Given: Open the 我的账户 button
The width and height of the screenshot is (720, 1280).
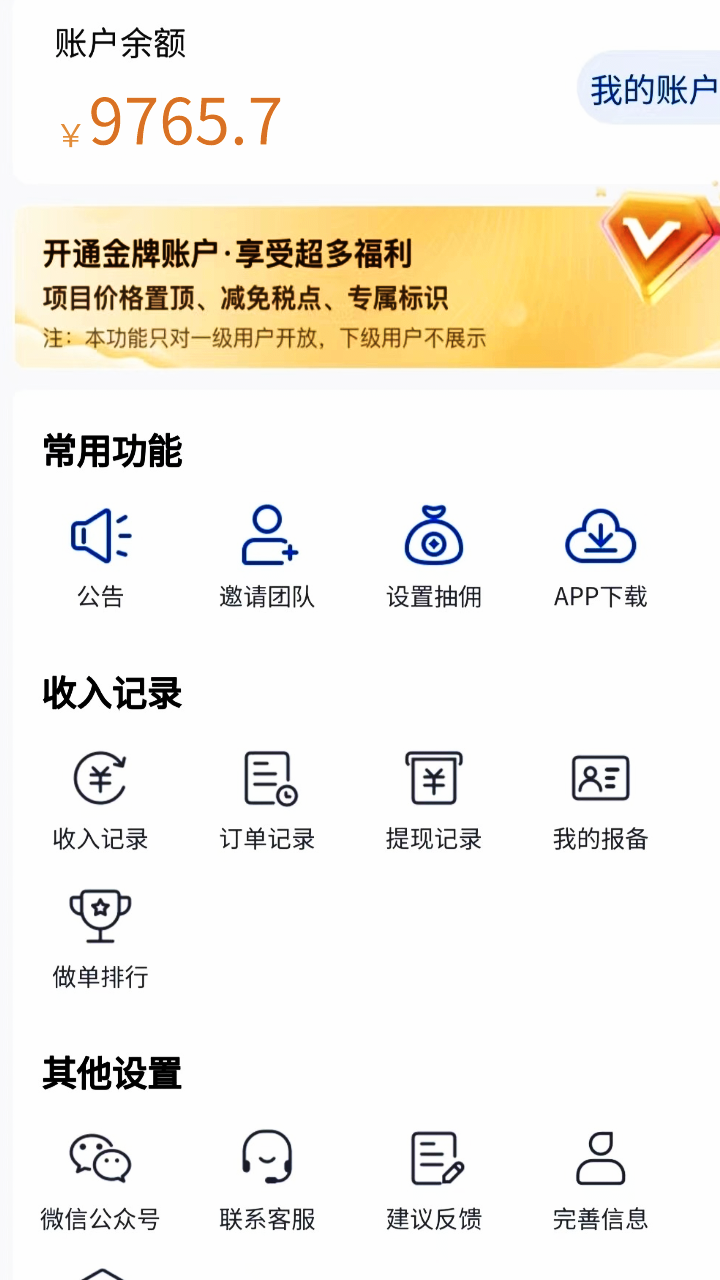Looking at the screenshot, I should click(x=652, y=90).
